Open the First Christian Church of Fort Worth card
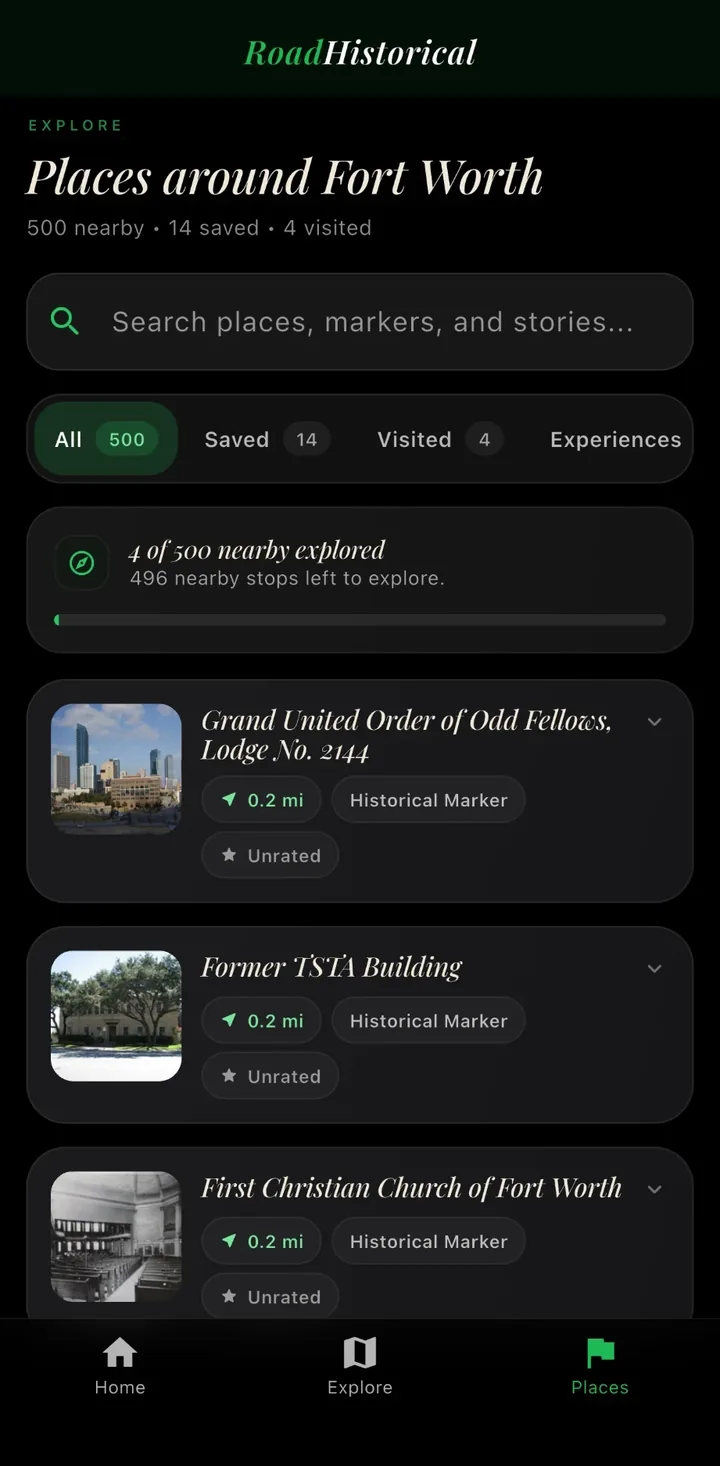This screenshot has width=720, height=1466. pyautogui.click(x=360, y=1233)
